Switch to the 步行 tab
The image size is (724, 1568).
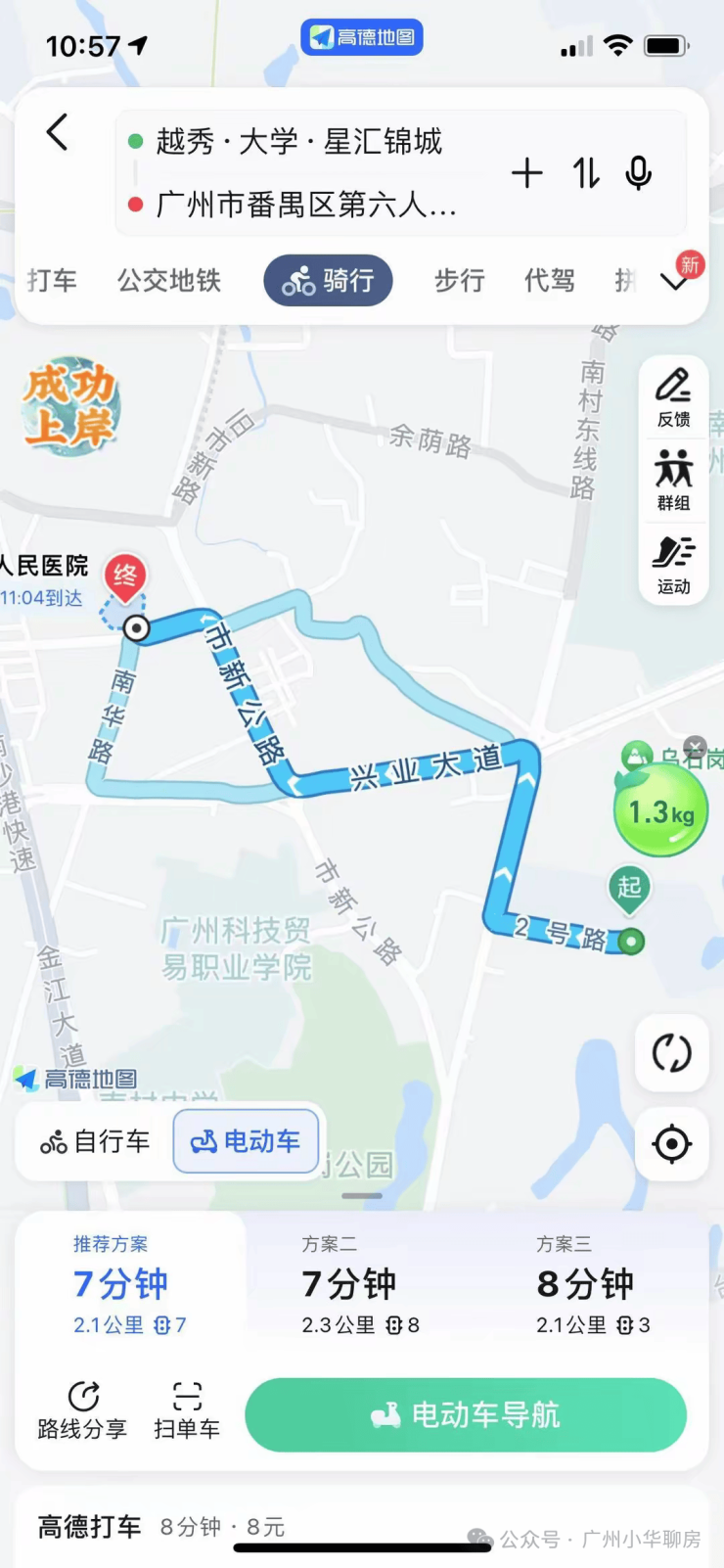tap(460, 281)
